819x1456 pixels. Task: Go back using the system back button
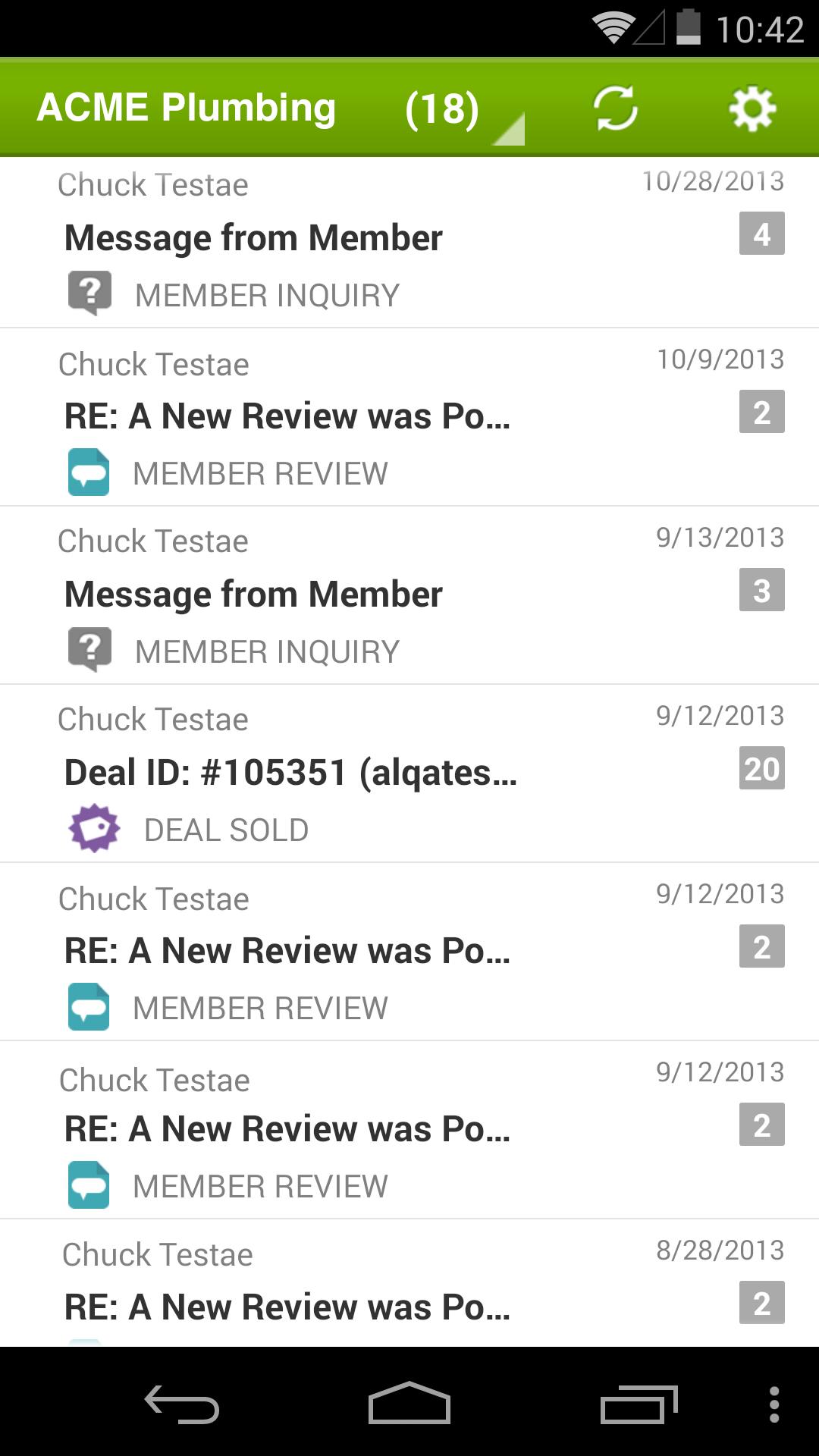(x=182, y=1404)
